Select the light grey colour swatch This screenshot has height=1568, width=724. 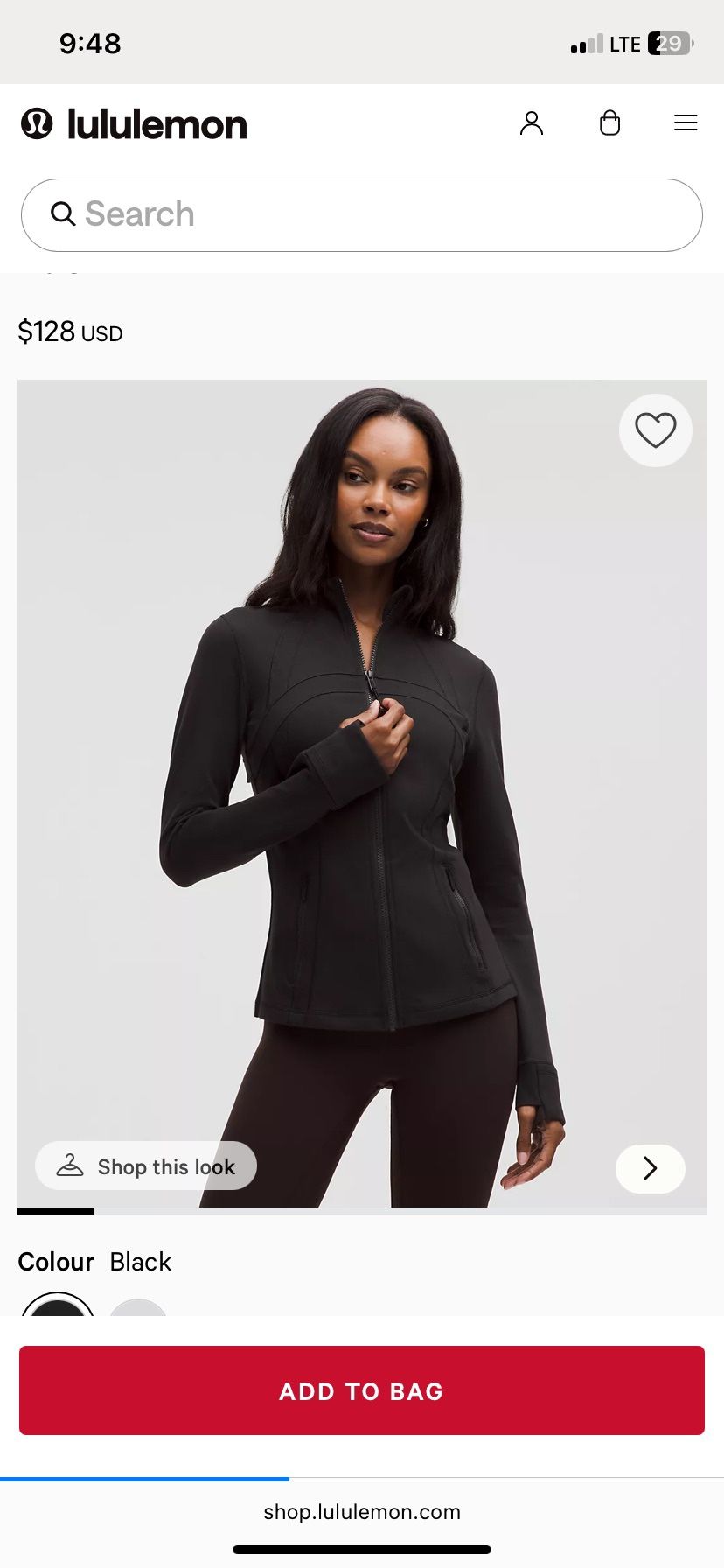(x=138, y=1308)
